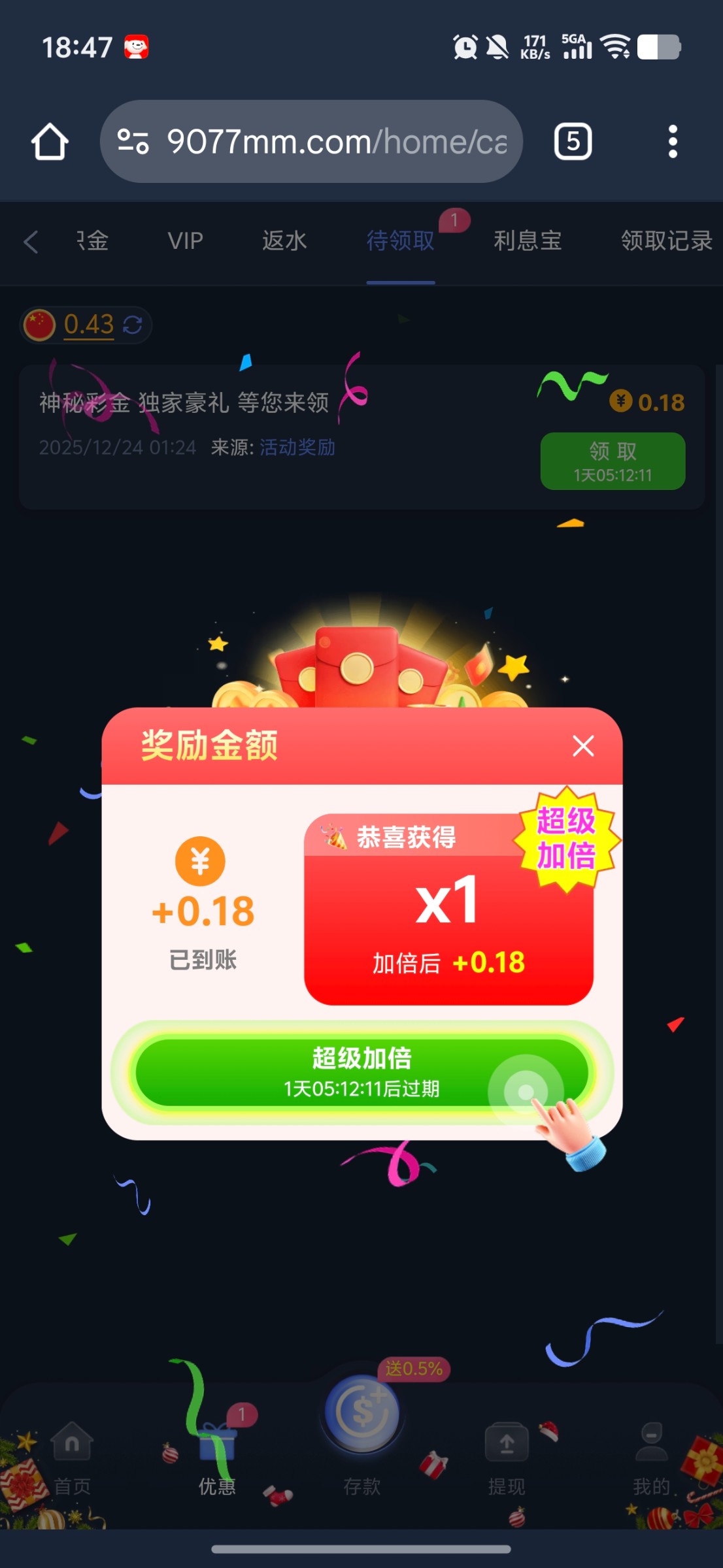Switch to the VIP tab

(185, 241)
